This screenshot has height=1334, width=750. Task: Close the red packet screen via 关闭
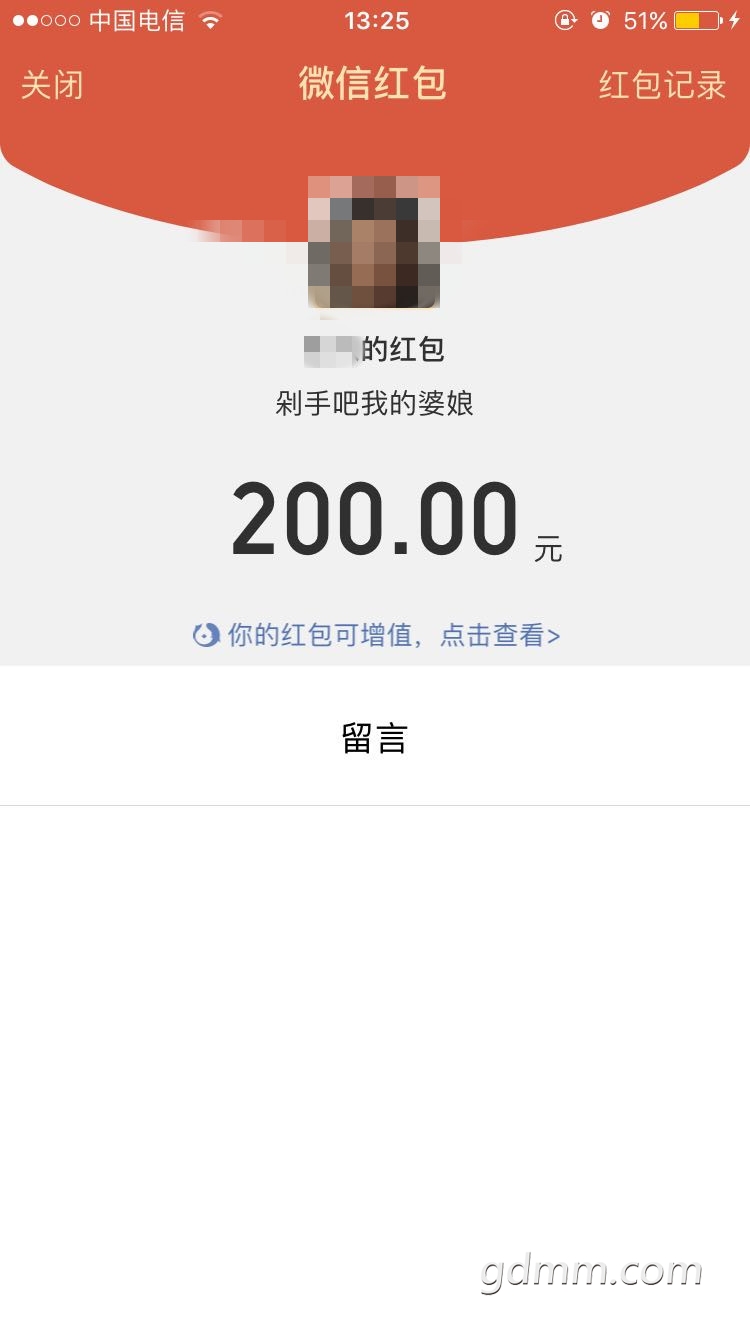[x=52, y=85]
